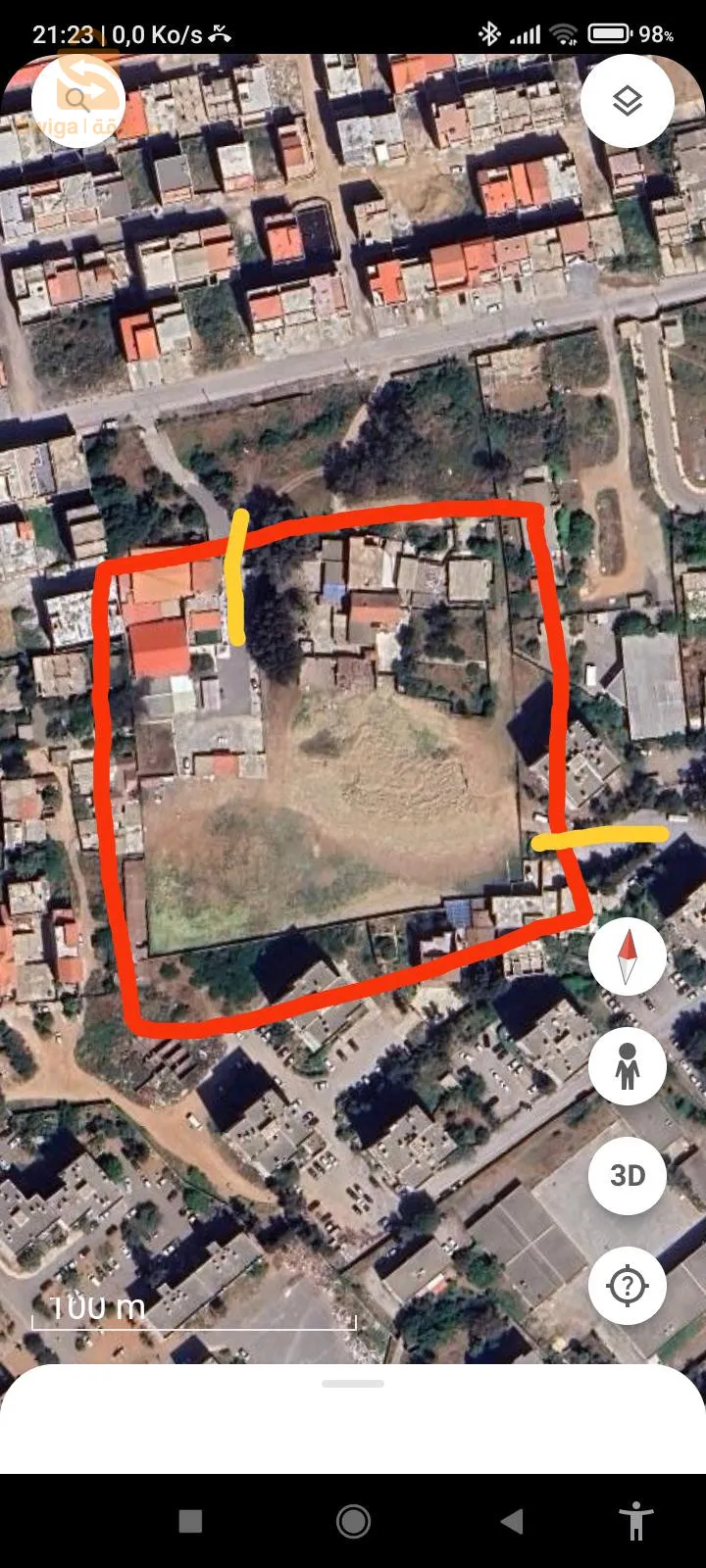Go back using the system back button
This screenshot has width=706, height=1568.
512,1521
